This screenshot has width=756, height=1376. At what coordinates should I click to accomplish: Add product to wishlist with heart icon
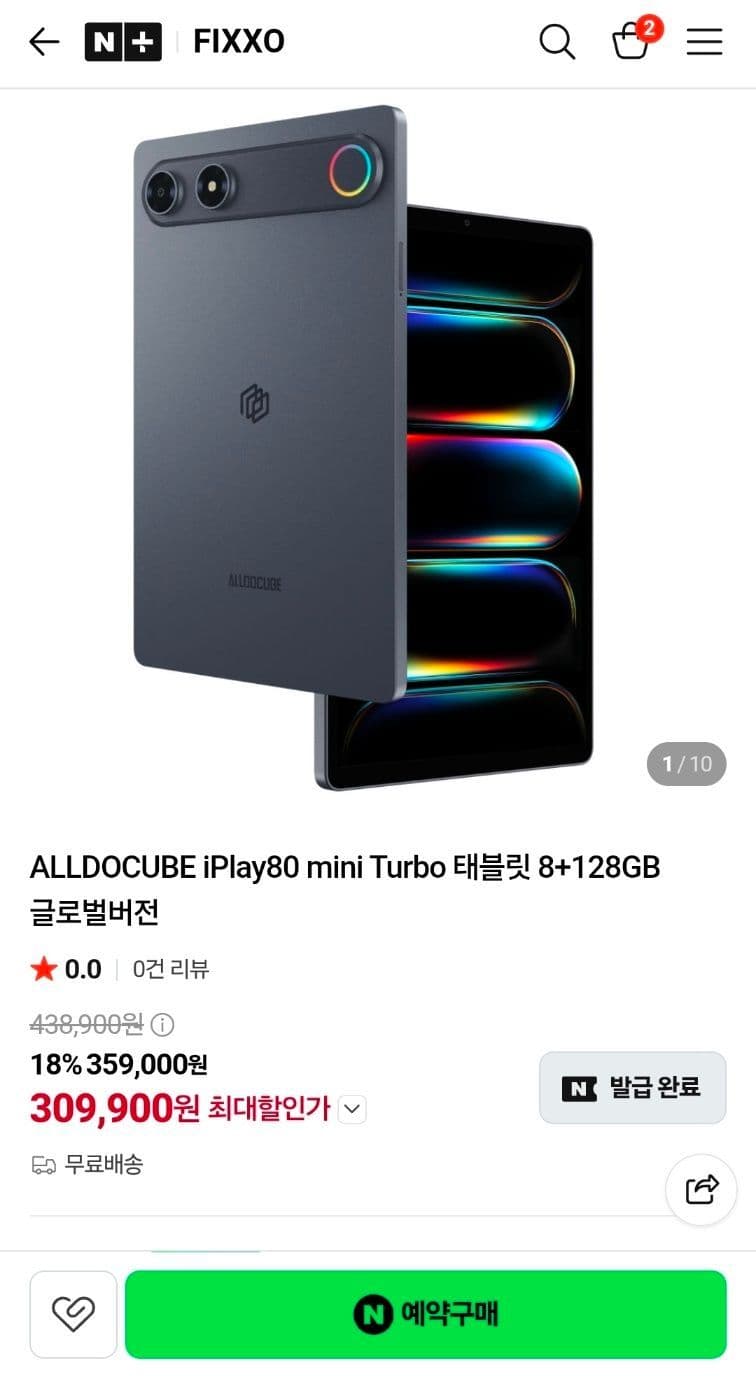74,1314
